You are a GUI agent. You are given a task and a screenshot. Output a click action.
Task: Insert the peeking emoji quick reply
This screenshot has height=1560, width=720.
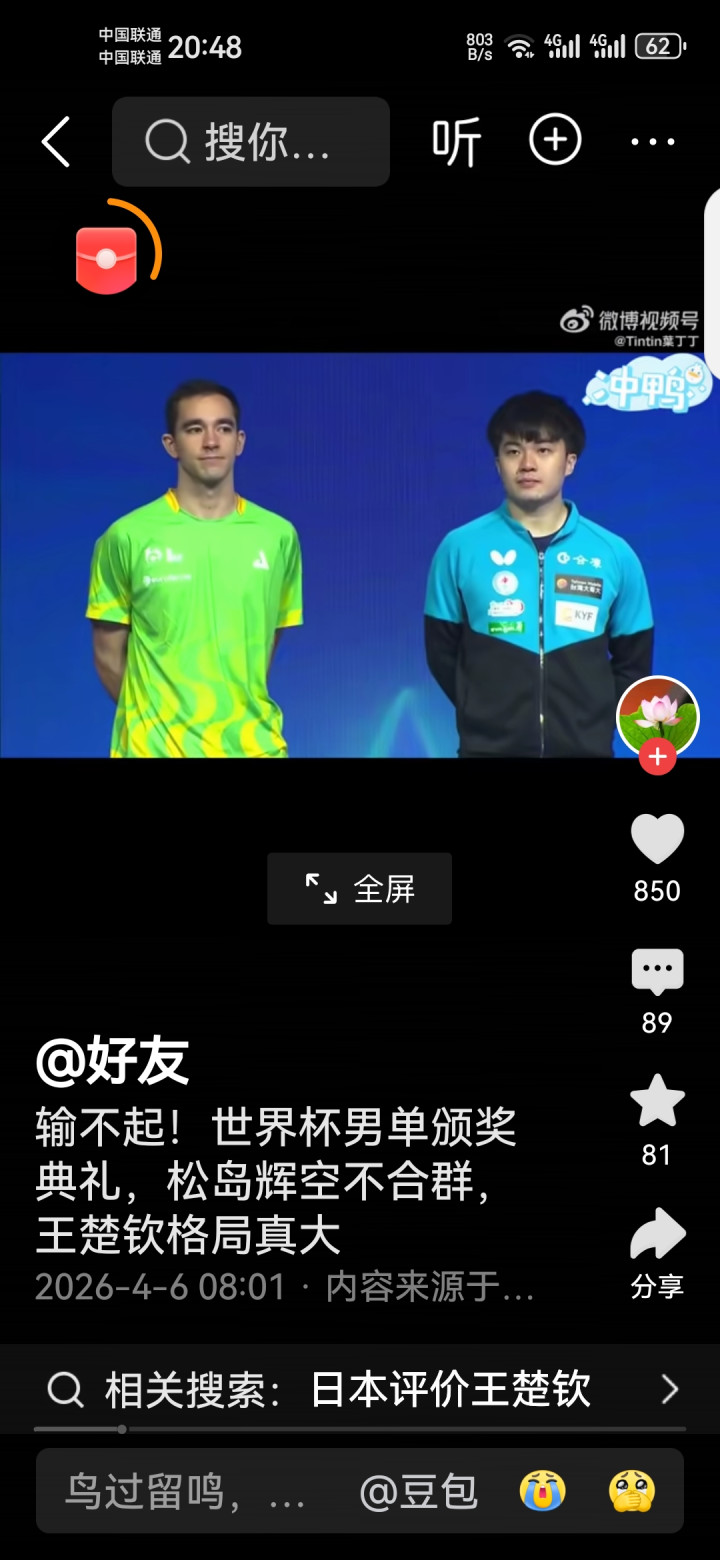pyautogui.click(x=632, y=1493)
